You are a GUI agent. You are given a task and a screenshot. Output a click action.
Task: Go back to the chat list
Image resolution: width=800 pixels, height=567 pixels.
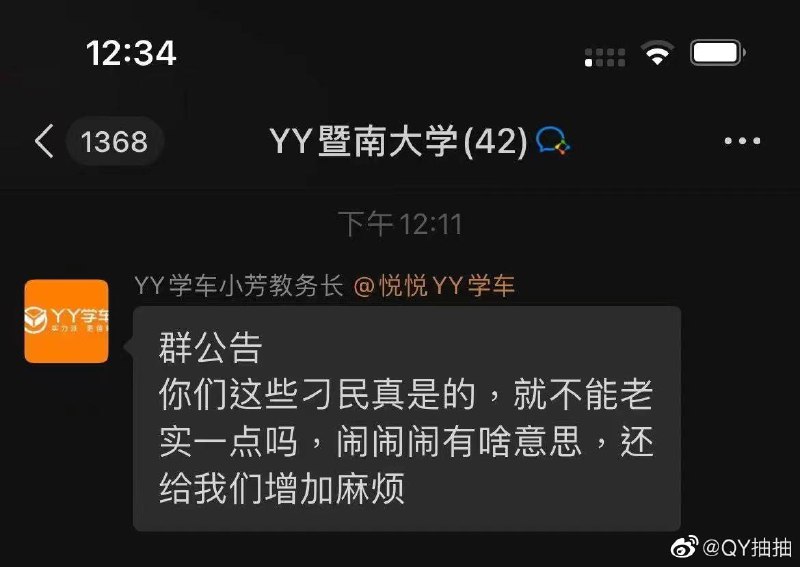[44, 142]
